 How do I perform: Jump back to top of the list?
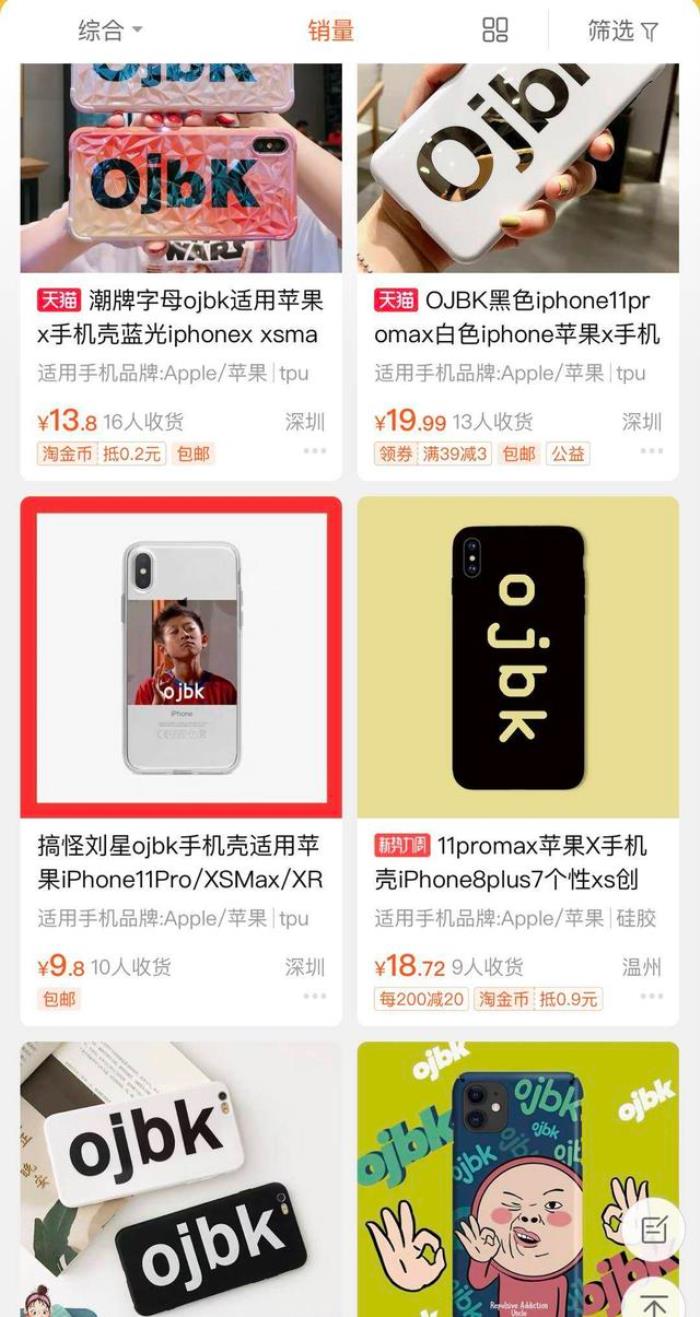pyautogui.click(x=654, y=1303)
